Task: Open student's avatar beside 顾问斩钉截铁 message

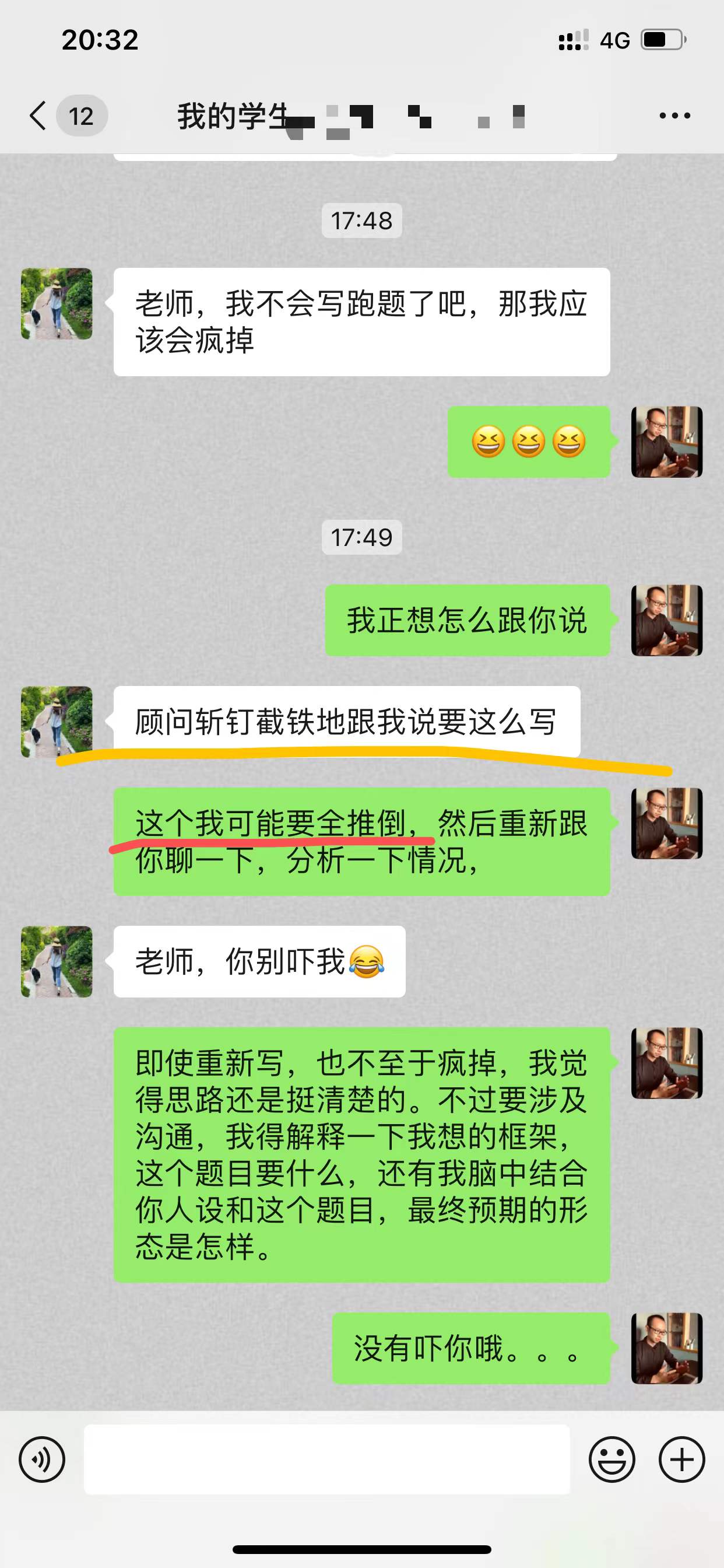Action: (57, 722)
